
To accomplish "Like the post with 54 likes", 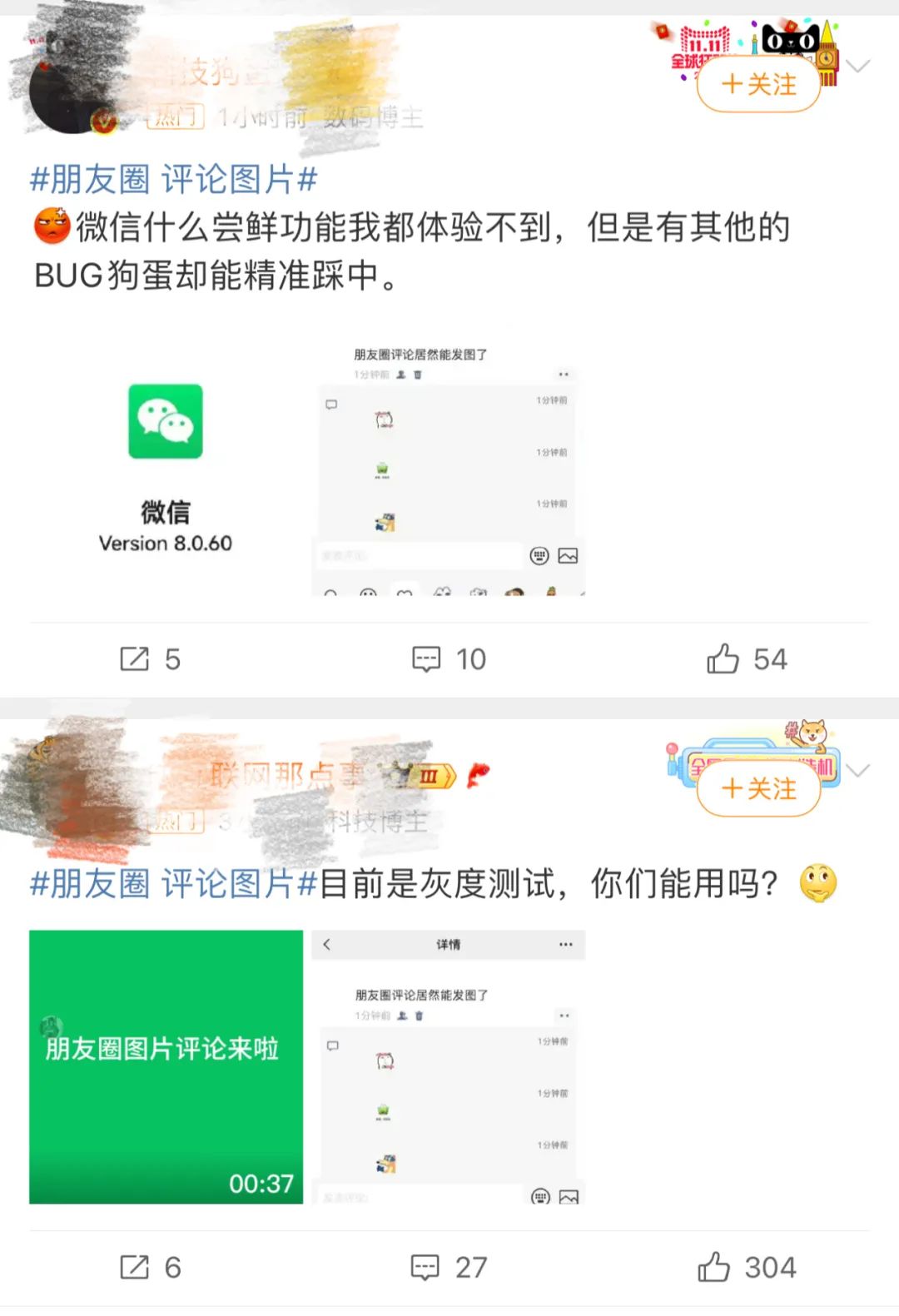I will click(x=746, y=659).
